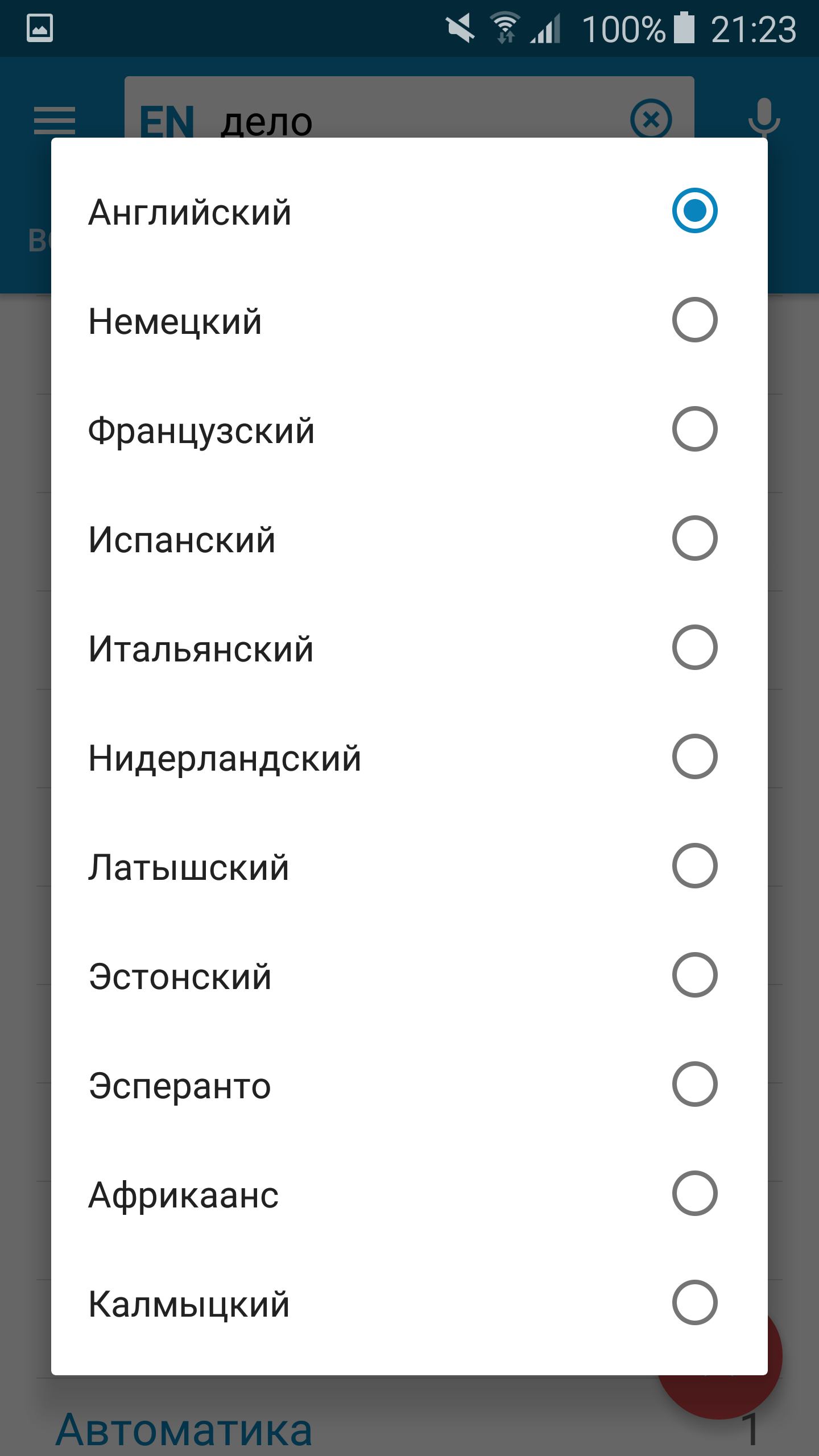Switch language to Итальянский
819x1456 pixels.
click(x=694, y=648)
